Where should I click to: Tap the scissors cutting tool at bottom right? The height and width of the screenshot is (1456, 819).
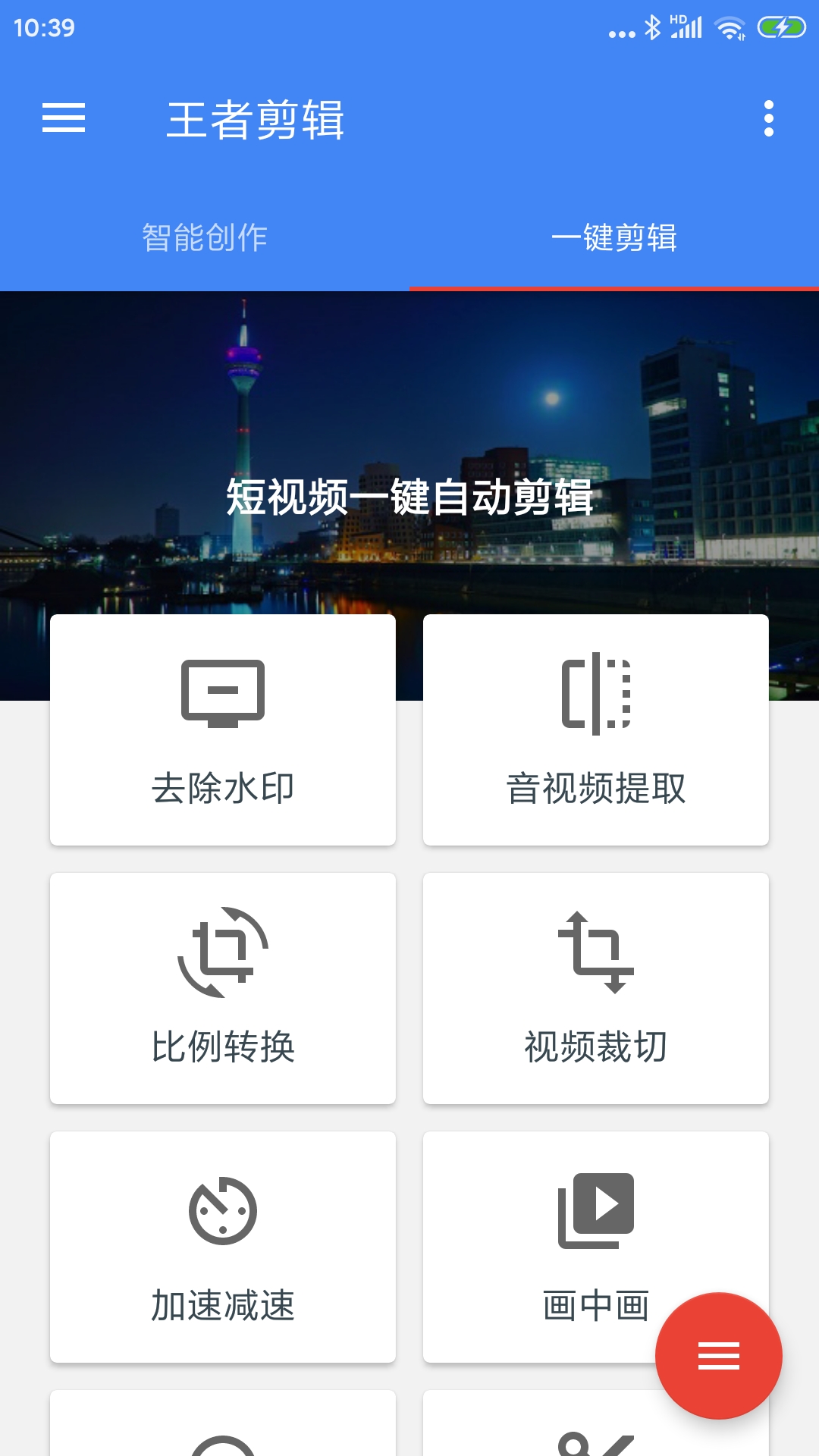tap(596, 1433)
